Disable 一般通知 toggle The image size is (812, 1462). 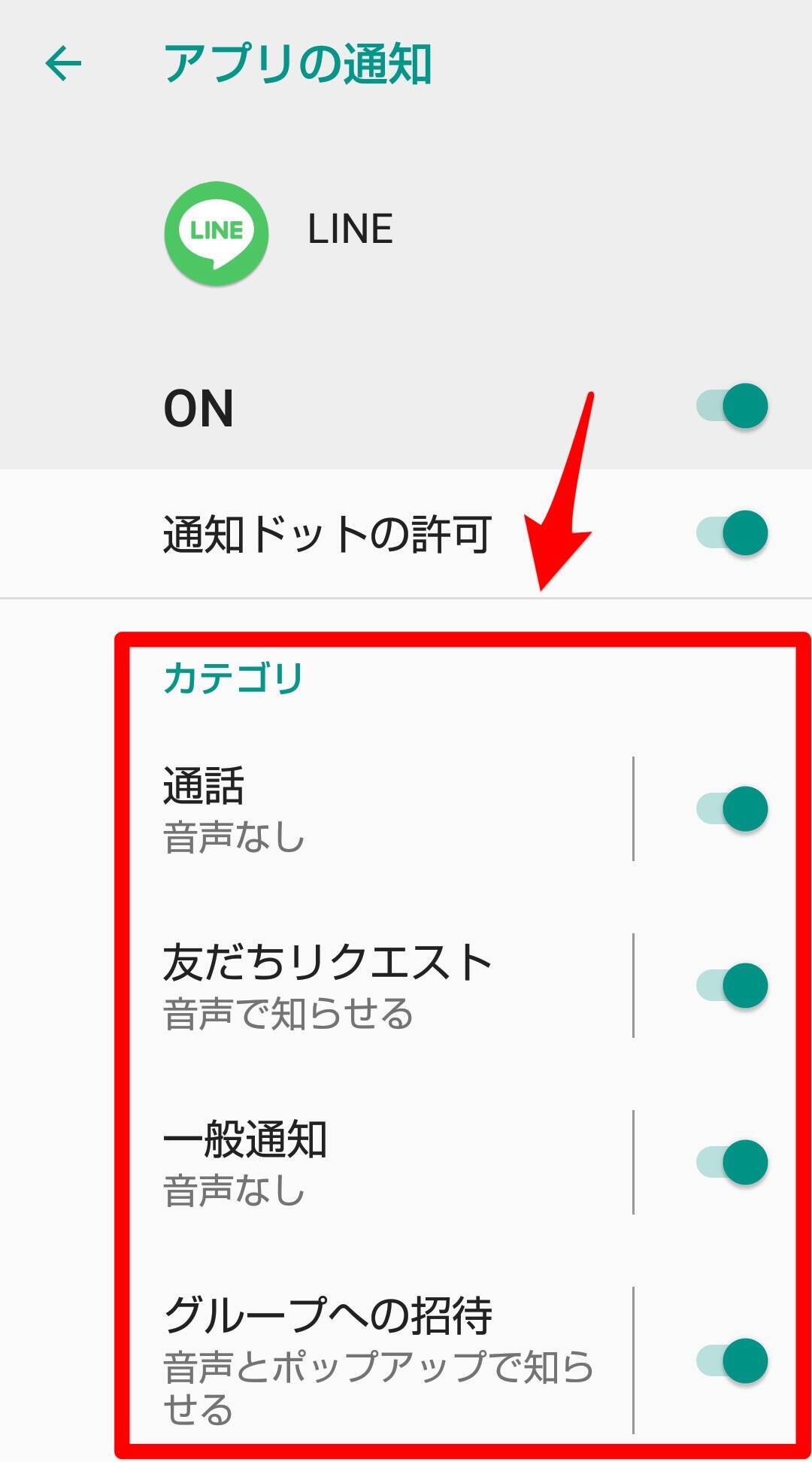pos(732,1162)
